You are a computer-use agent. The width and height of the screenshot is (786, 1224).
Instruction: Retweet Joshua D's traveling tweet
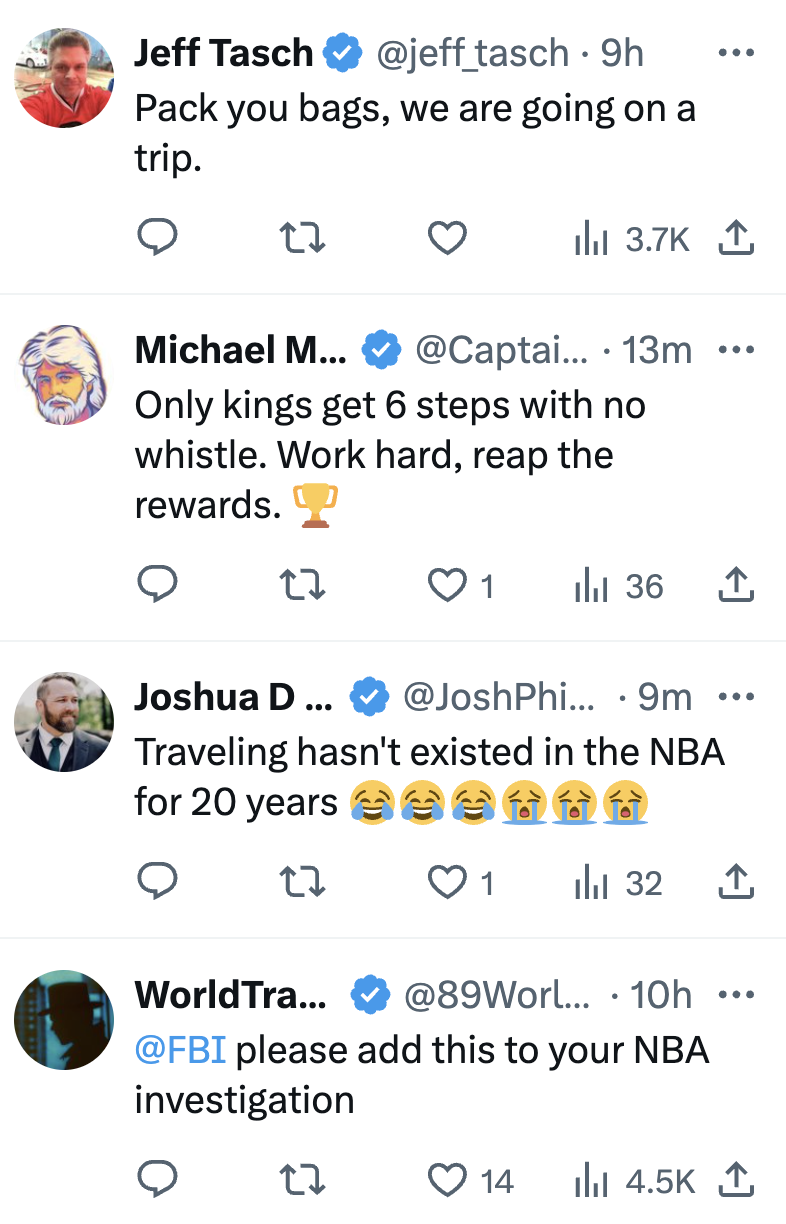[x=302, y=884]
